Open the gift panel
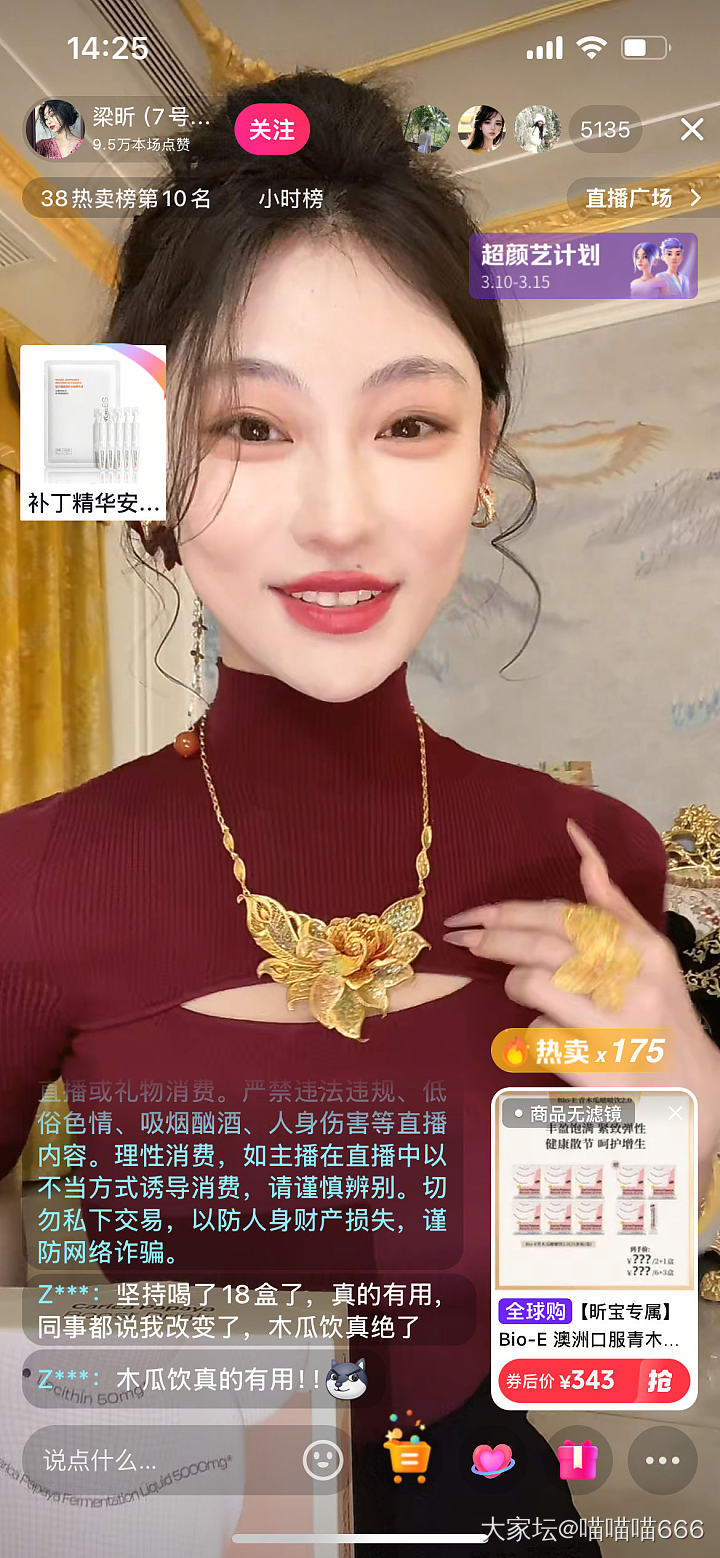This screenshot has width=720, height=1558. coord(577,1461)
